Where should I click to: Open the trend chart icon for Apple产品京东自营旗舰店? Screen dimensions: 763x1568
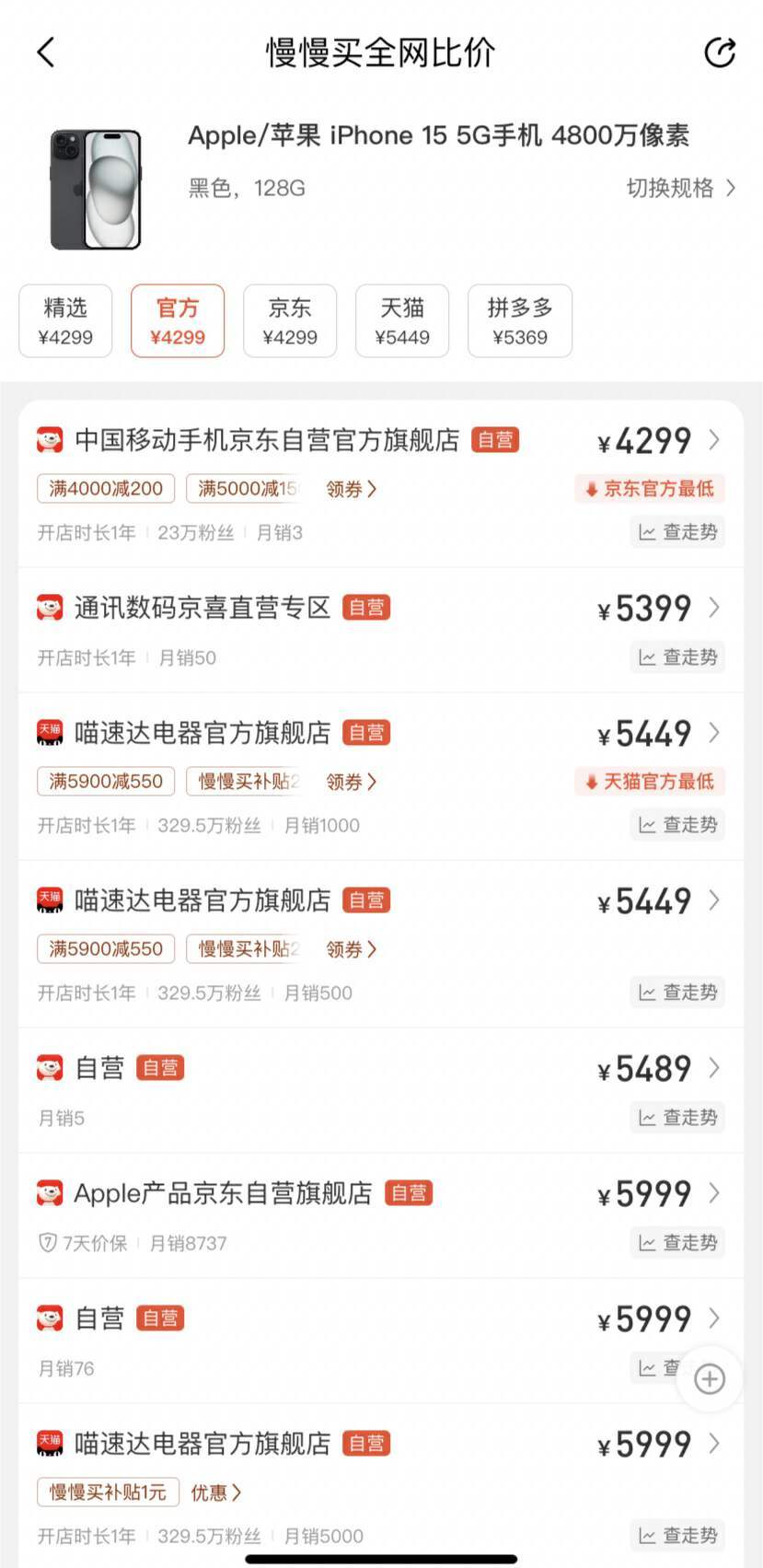click(677, 1242)
